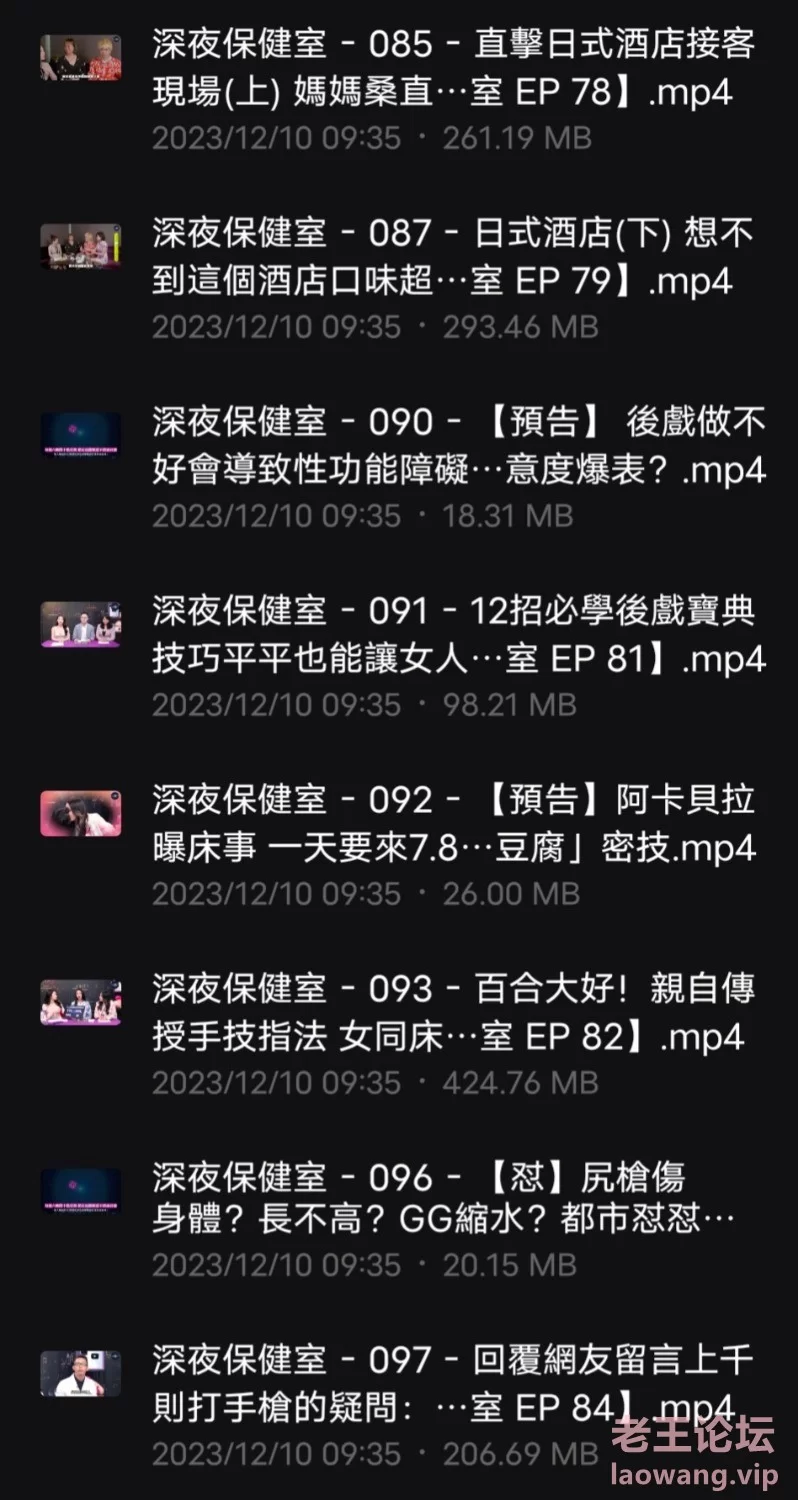798x1500 pixels.
Task: Open video file 087 (EP 79)
Action: click(x=452, y=257)
